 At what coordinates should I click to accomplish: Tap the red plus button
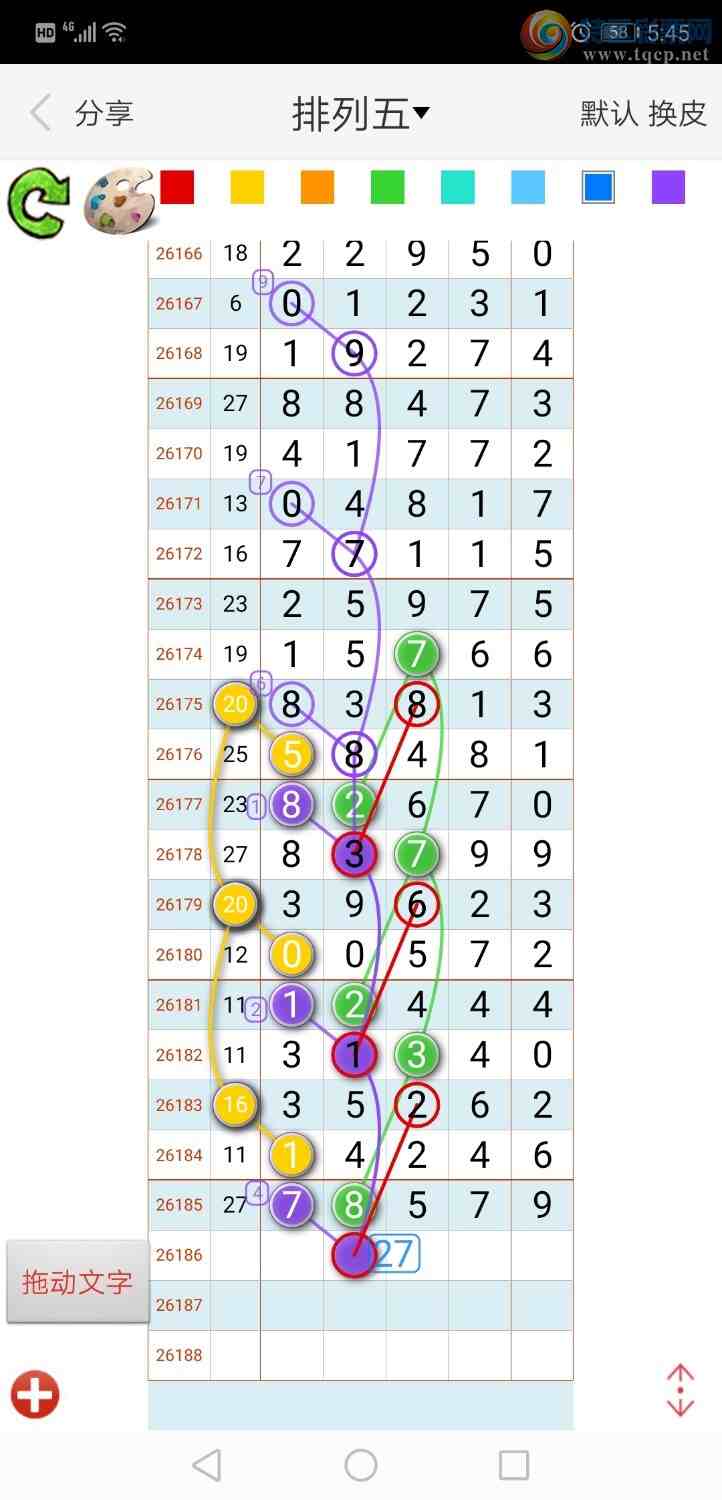[35, 1394]
